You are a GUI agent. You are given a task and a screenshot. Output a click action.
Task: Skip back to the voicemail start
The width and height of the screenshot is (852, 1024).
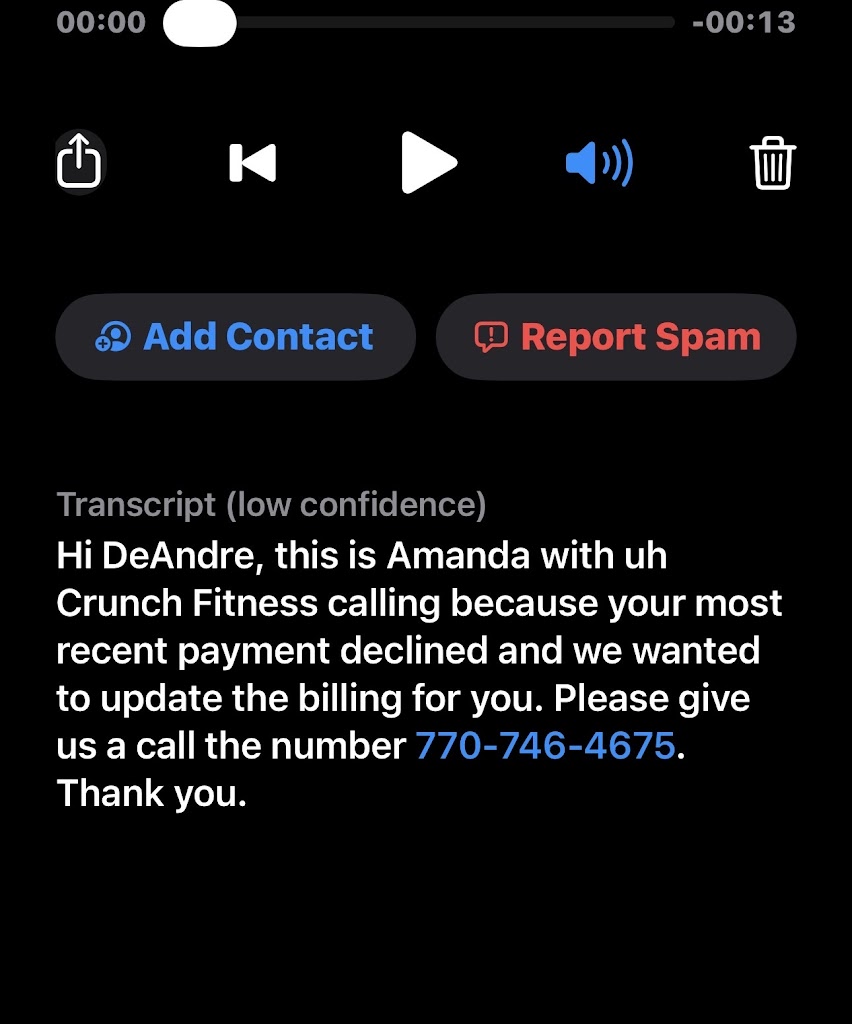pyautogui.click(x=252, y=163)
